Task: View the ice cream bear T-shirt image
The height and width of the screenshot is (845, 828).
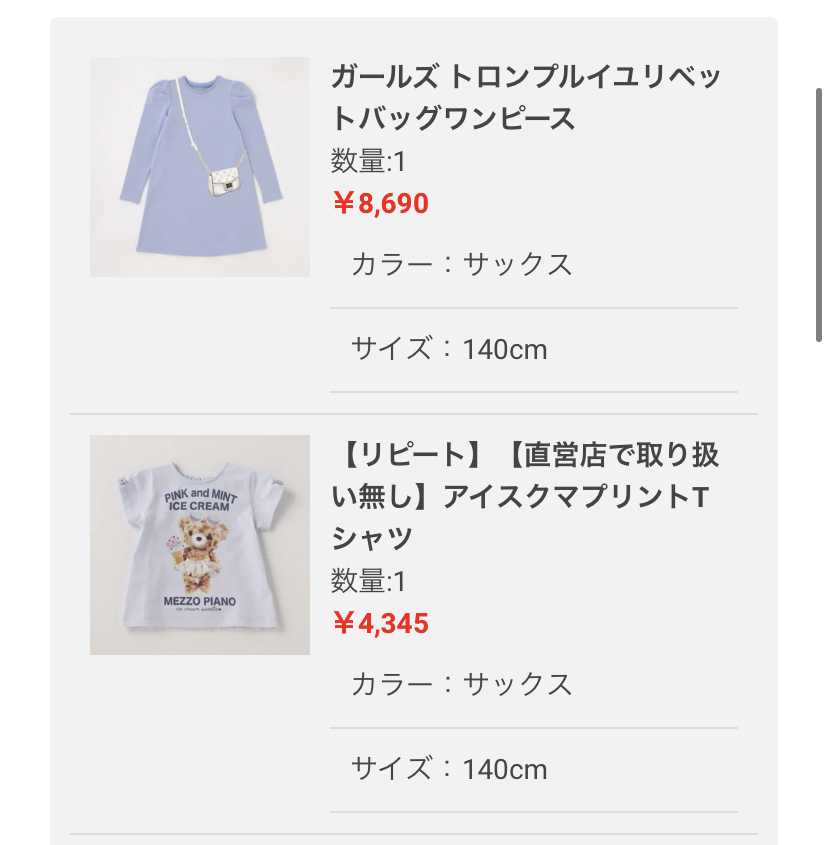Action: pos(200,545)
